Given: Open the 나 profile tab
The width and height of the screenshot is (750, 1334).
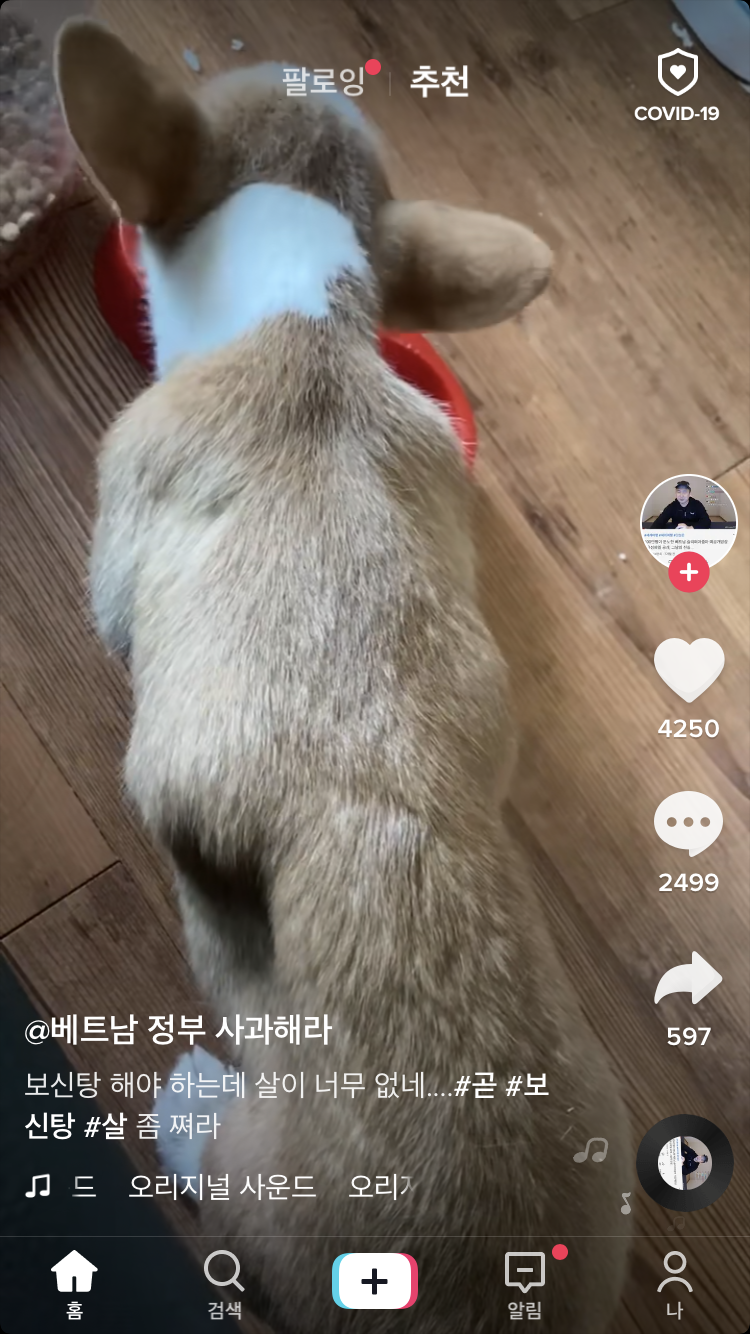Looking at the screenshot, I should 675,1284.
